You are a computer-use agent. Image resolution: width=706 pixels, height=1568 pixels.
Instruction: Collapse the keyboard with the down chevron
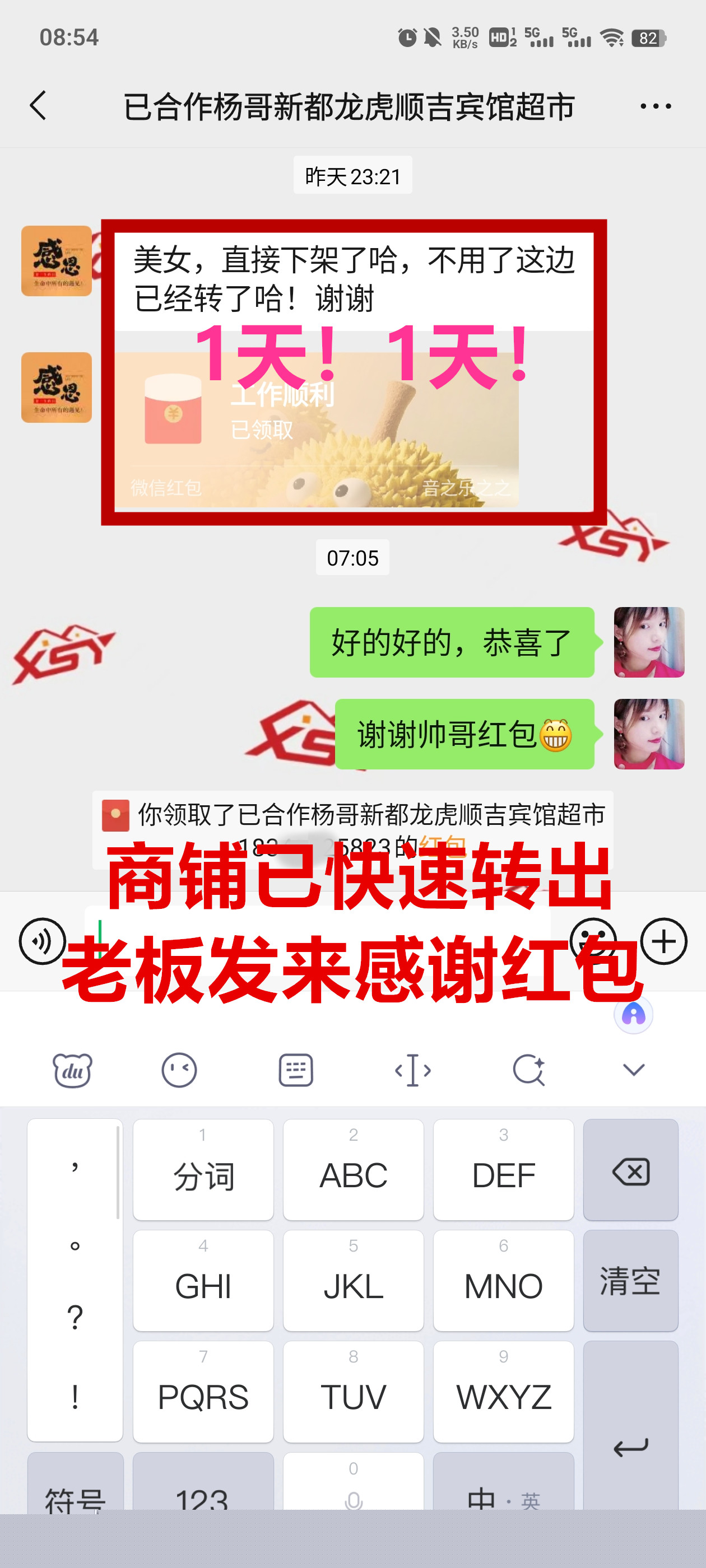click(x=634, y=1070)
